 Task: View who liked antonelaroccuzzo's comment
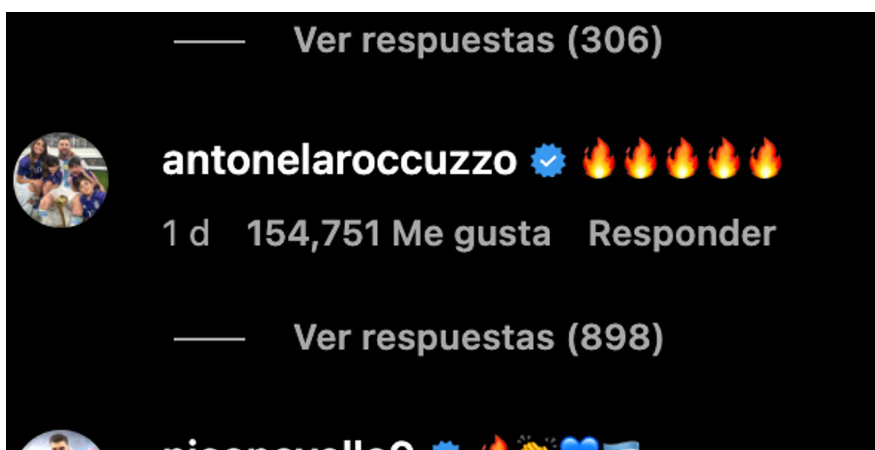398,234
